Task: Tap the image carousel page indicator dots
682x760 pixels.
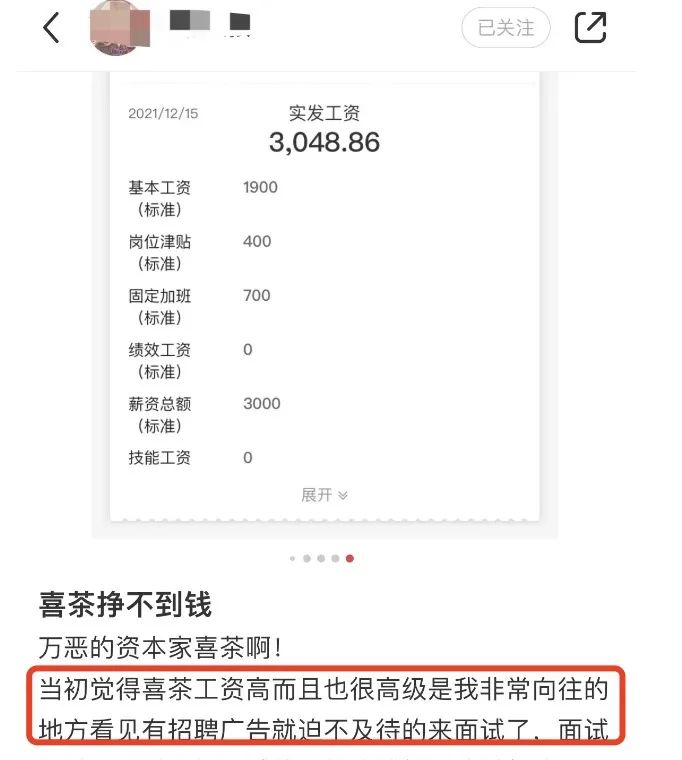Action: [x=321, y=559]
